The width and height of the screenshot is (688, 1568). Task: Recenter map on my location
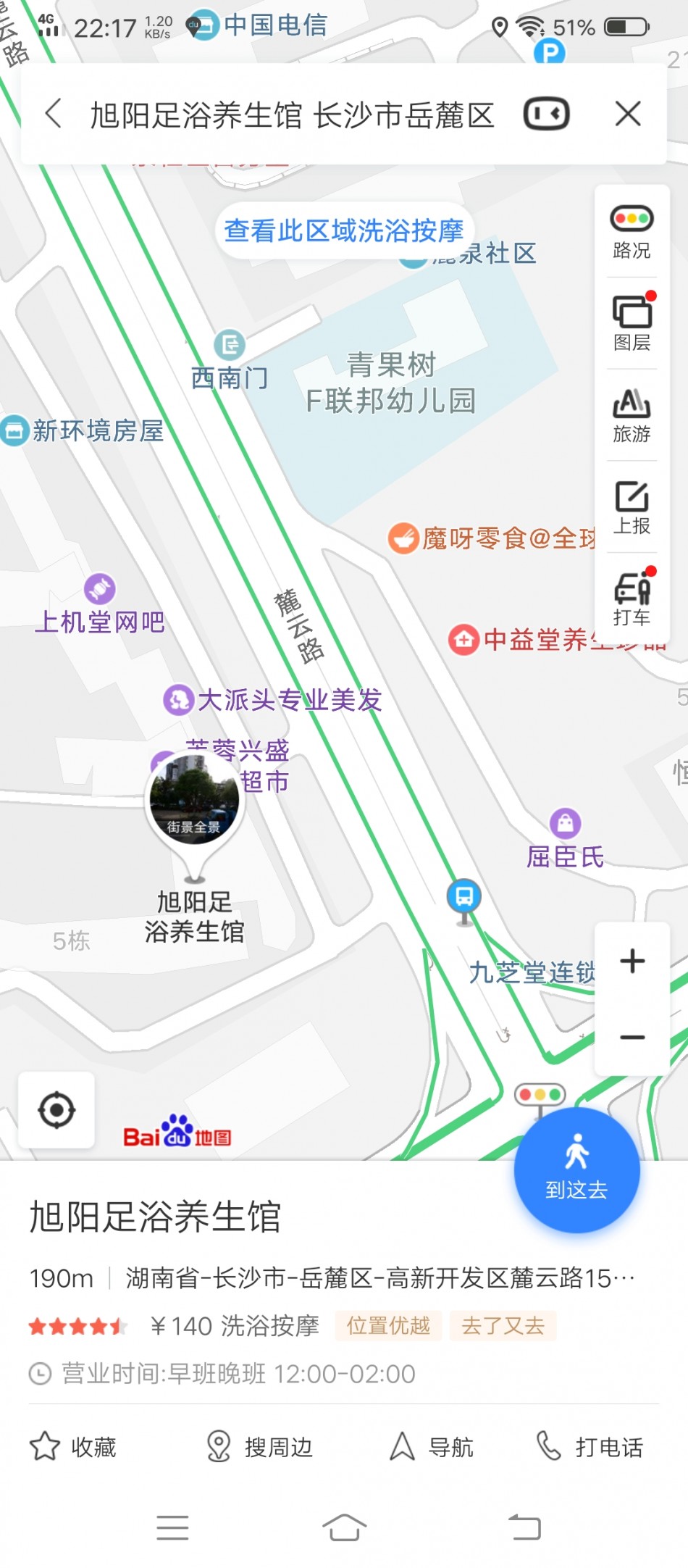[x=56, y=1110]
